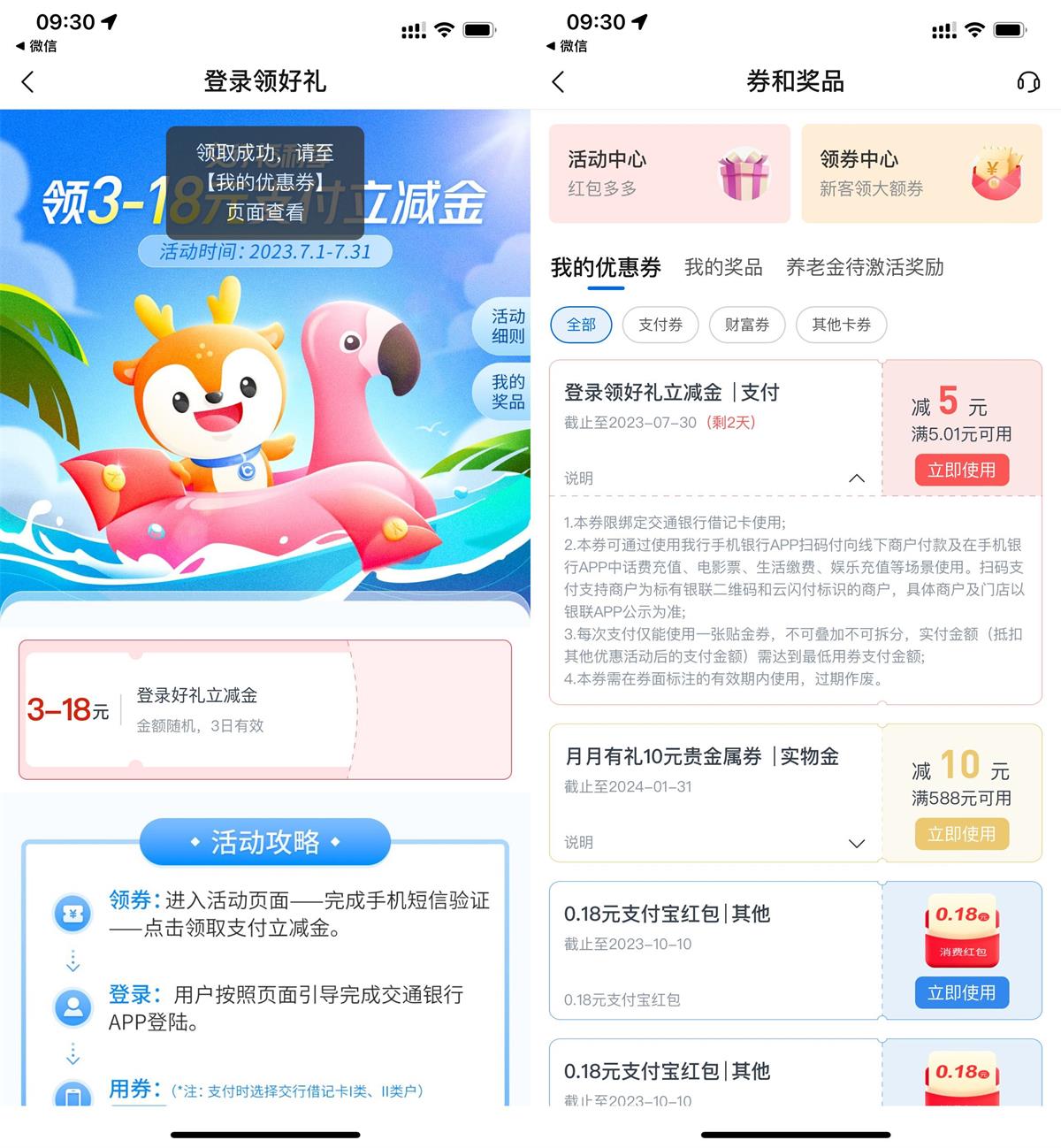Open customer service headset icon
Screen dimensions: 1061x1148
pos(1027,82)
